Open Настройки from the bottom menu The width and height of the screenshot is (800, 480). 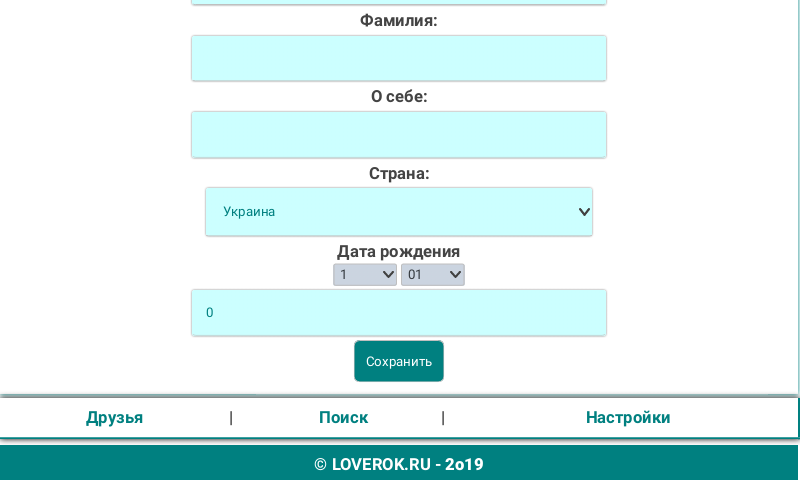pyautogui.click(x=628, y=417)
